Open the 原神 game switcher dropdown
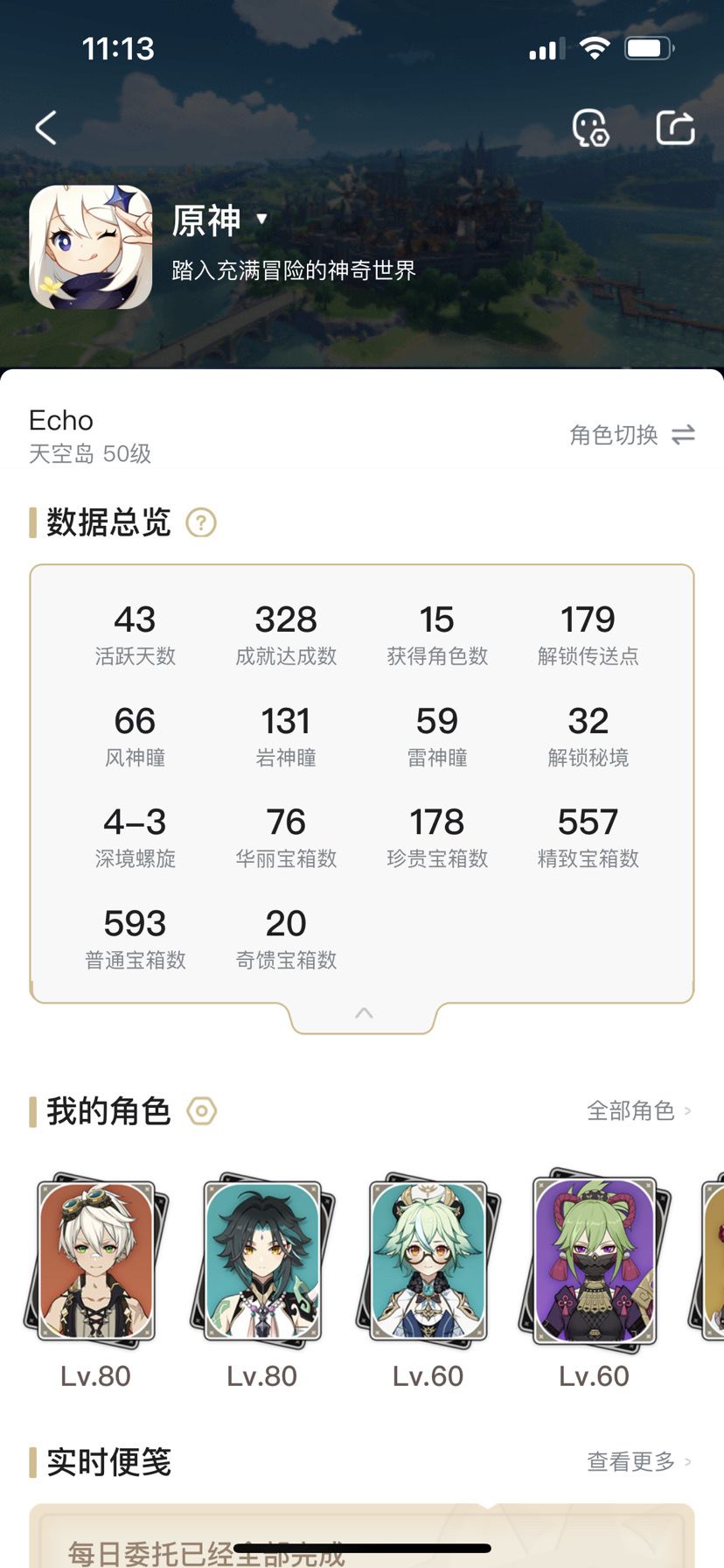 click(x=220, y=220)
